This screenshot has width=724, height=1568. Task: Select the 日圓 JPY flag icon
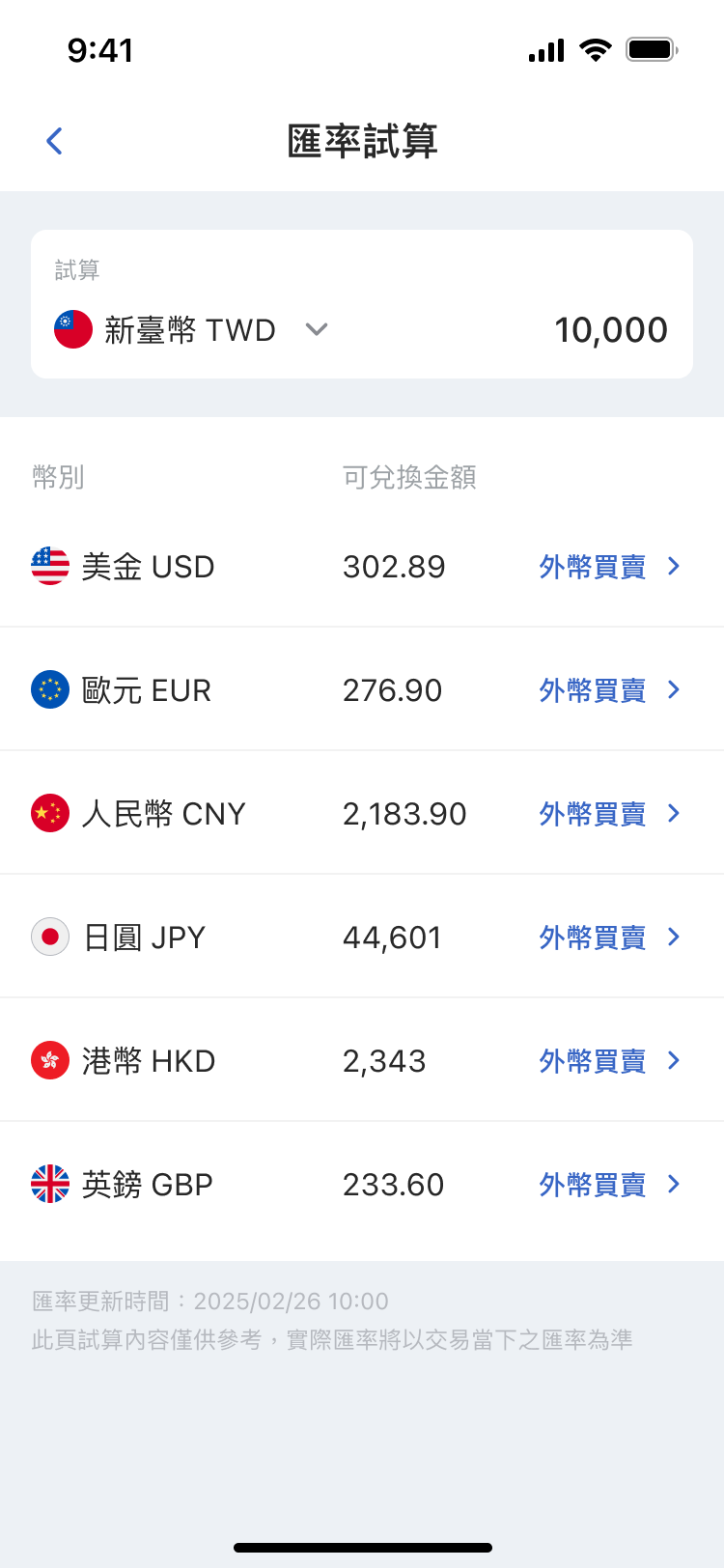click(x=50, y=938)
